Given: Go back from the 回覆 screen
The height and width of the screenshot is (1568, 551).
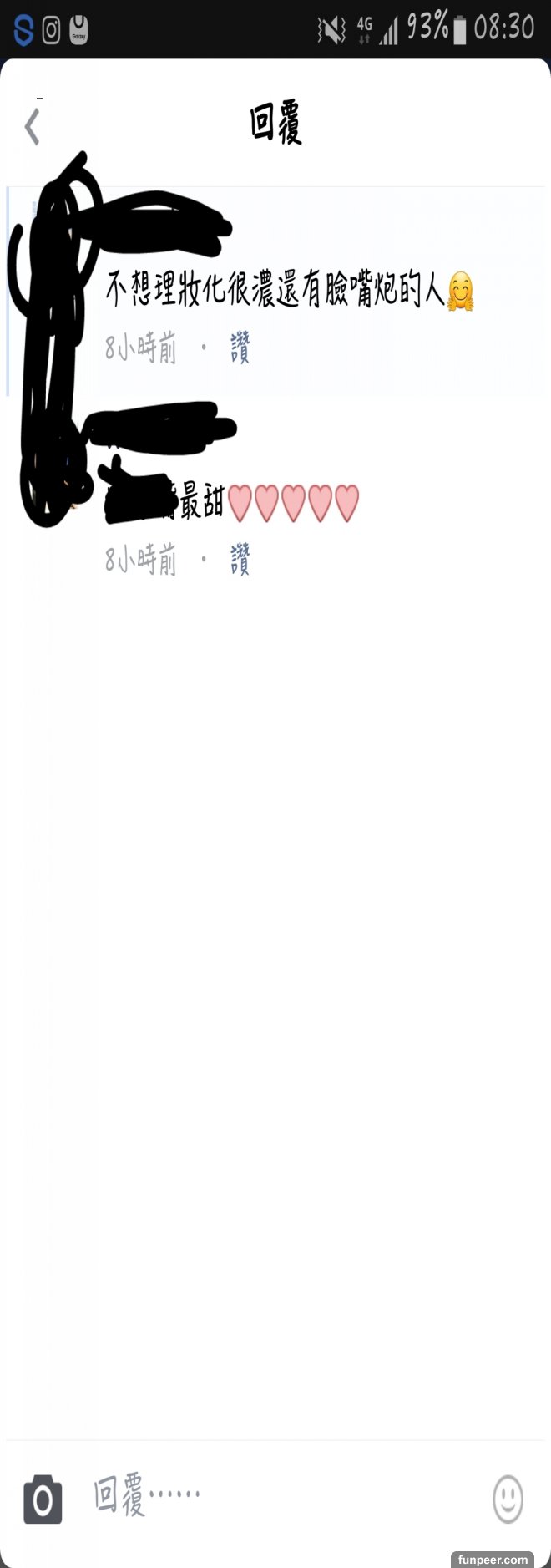Looking at the screenshot, I should [33, 128].
